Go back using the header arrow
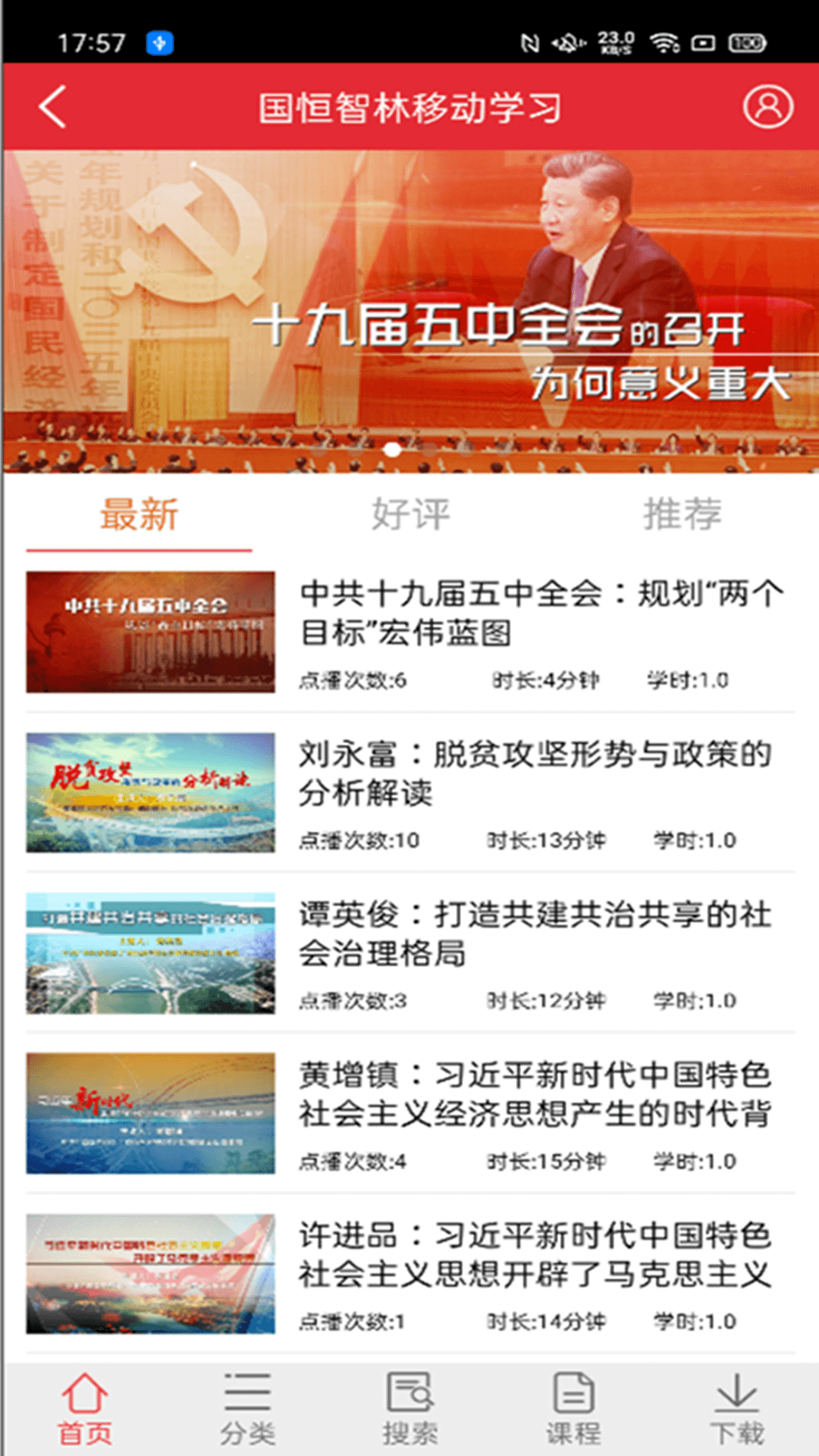The image size is (819, 1456). [x=53, y=107]
